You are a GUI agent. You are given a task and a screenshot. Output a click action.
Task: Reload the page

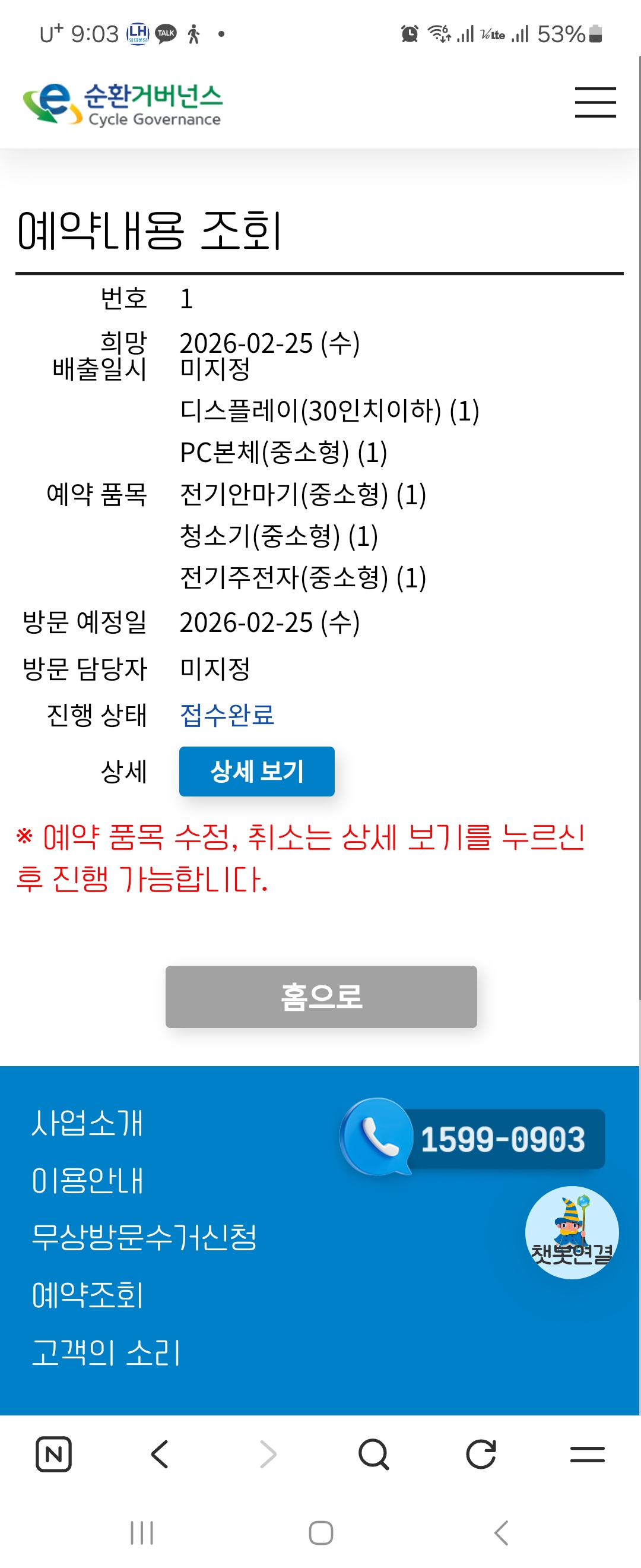pos(480,1453)
